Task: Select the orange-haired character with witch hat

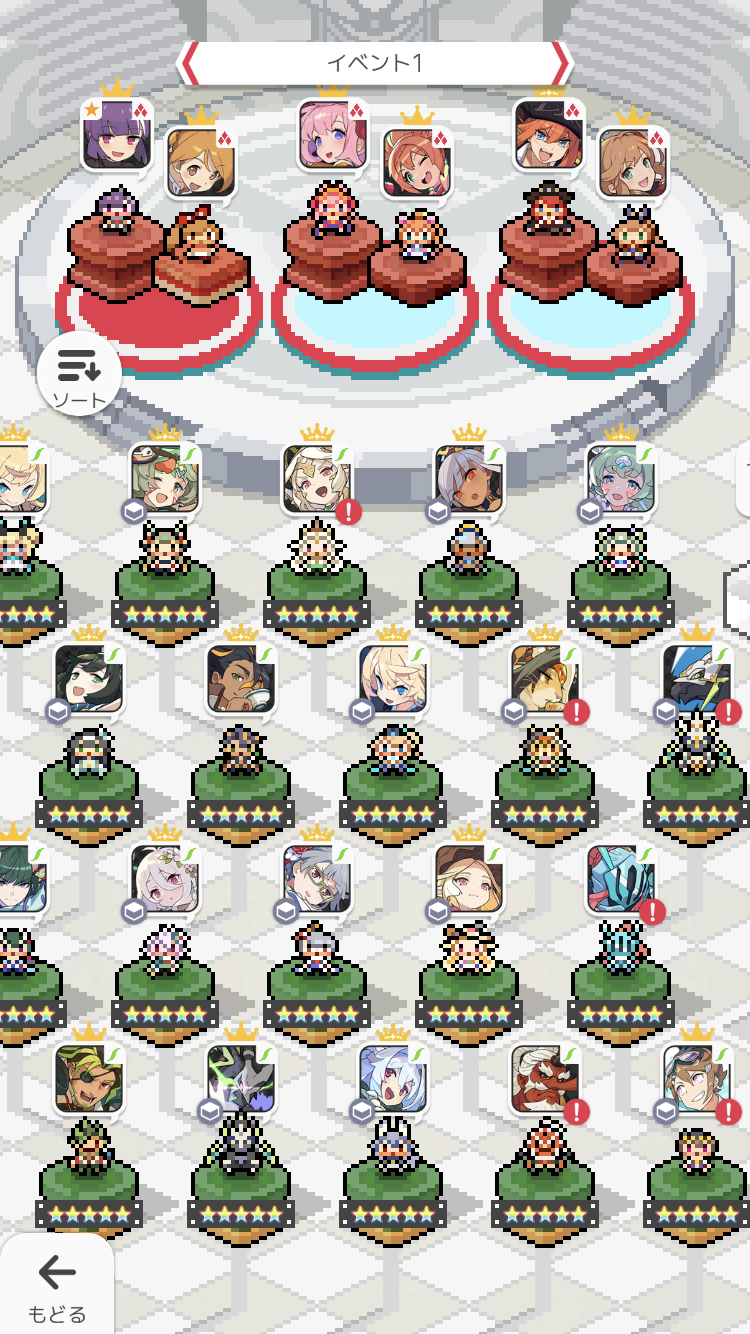Action: tap(549, 135)
